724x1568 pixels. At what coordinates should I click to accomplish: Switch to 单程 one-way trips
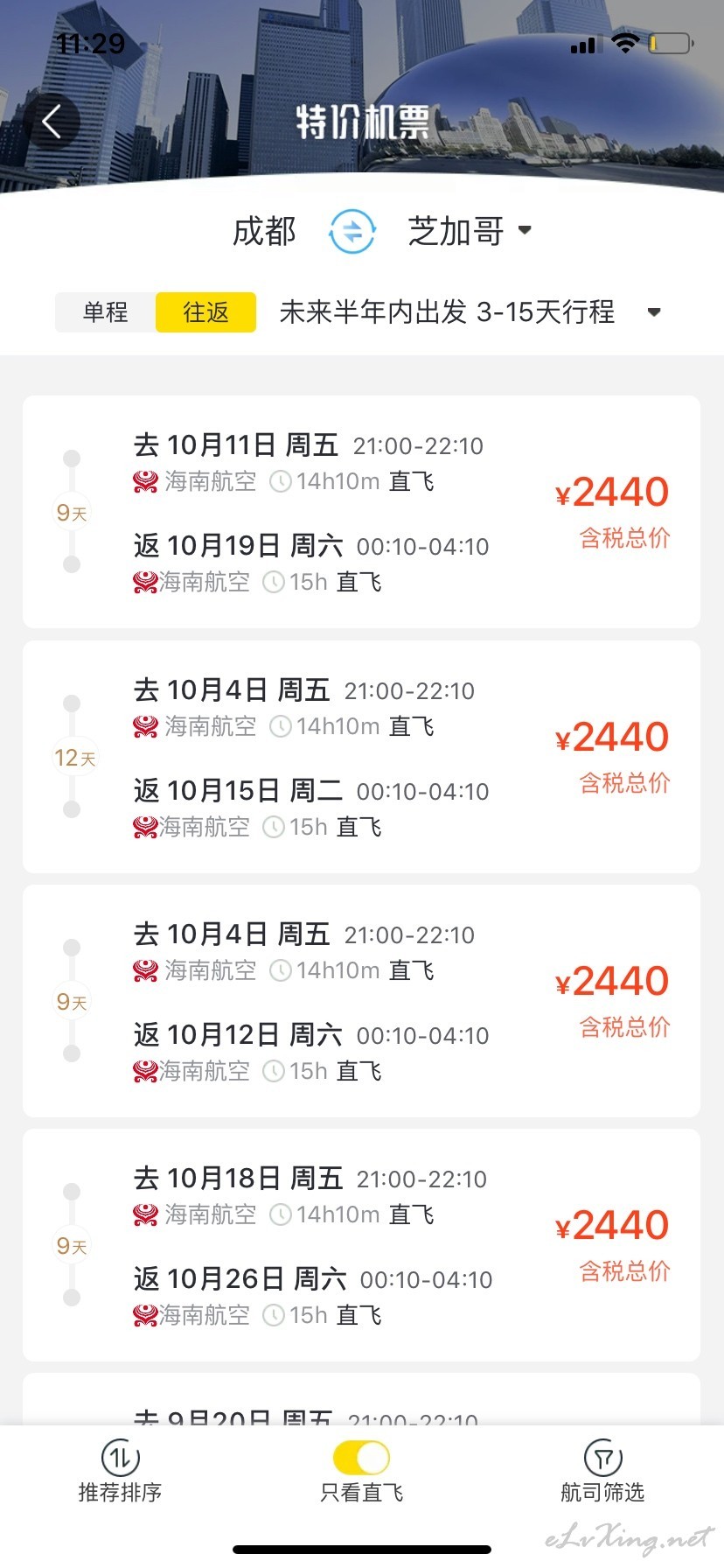[105, 312]
